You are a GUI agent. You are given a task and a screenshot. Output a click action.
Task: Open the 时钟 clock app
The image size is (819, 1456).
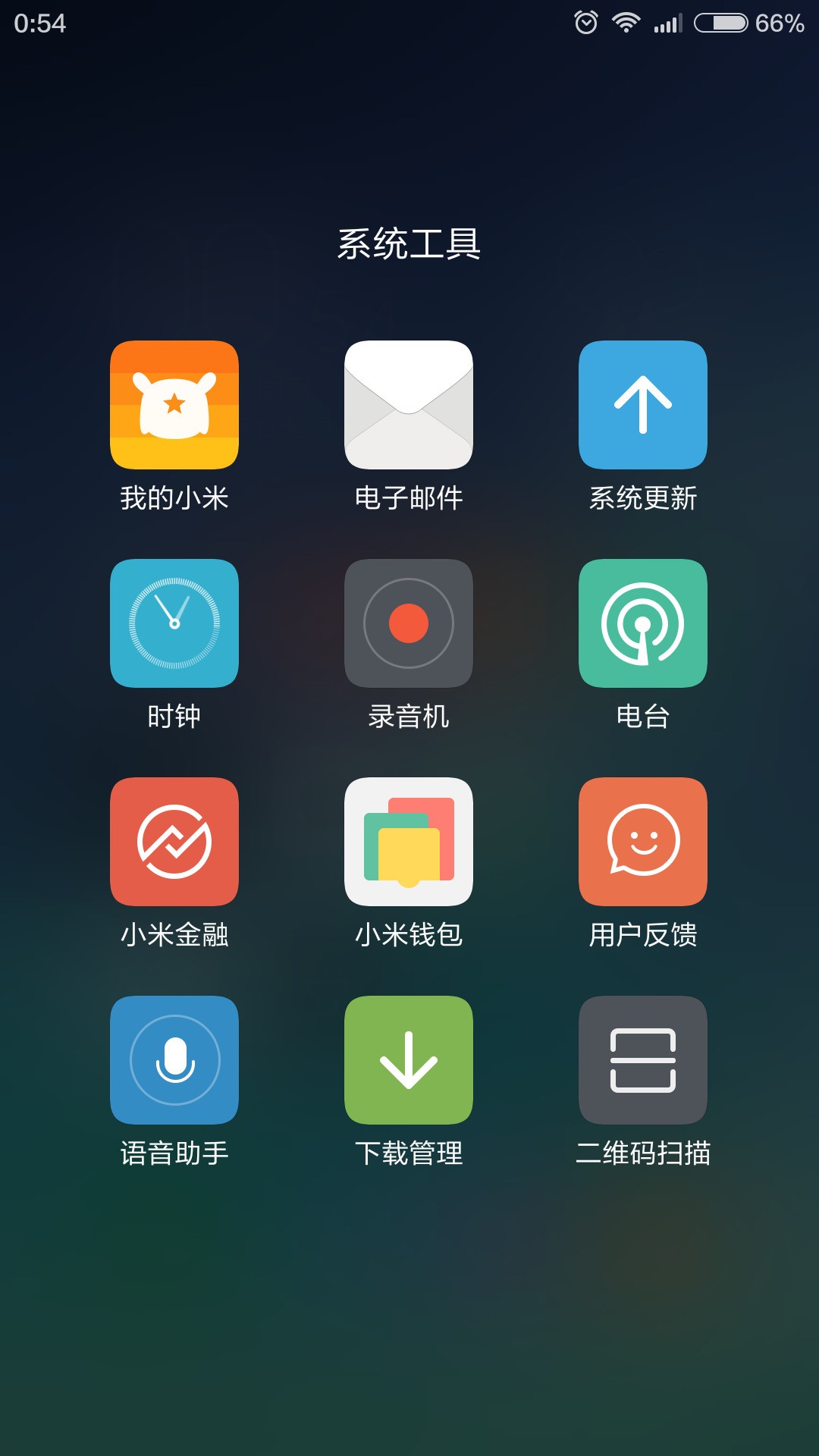174,623
